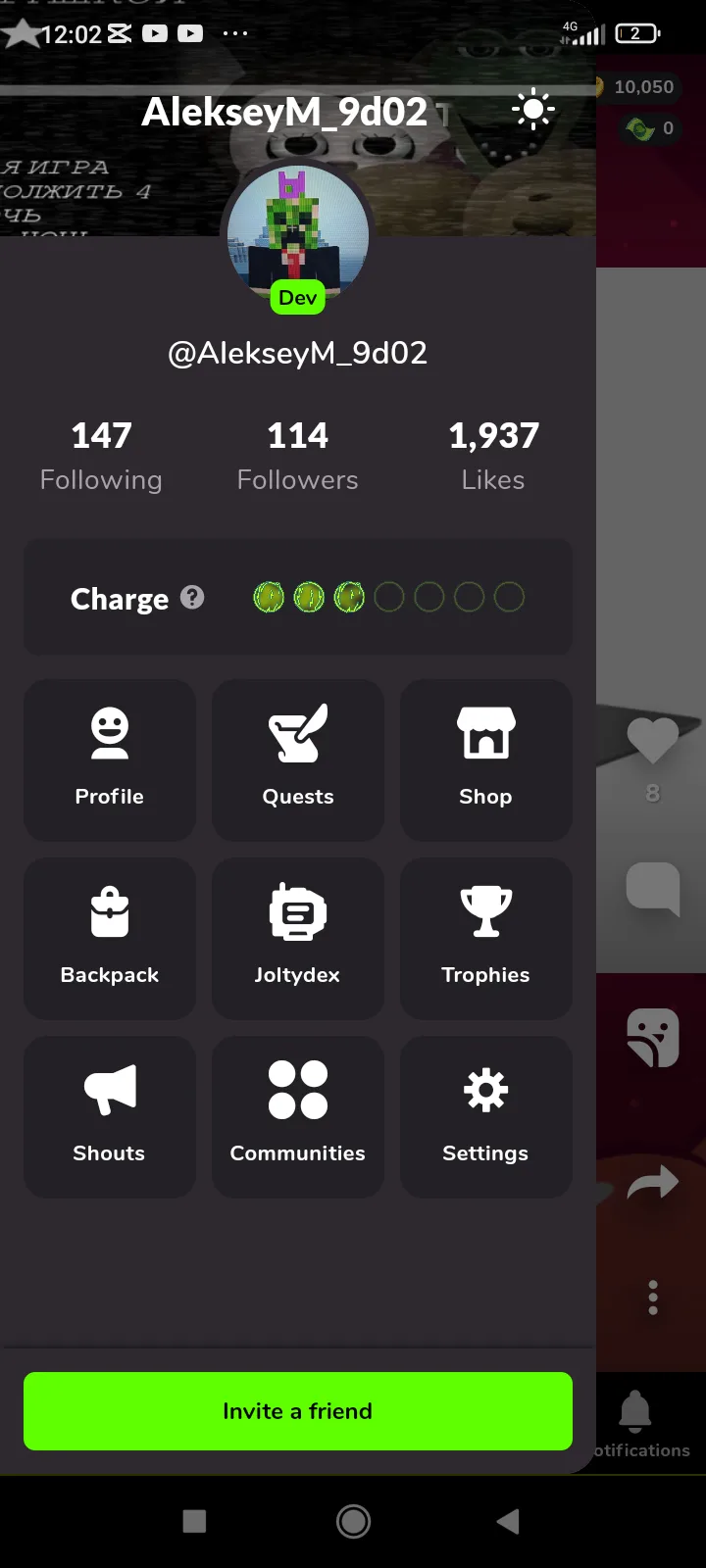
Task: Show help for Charge
Action: (193, 597)
